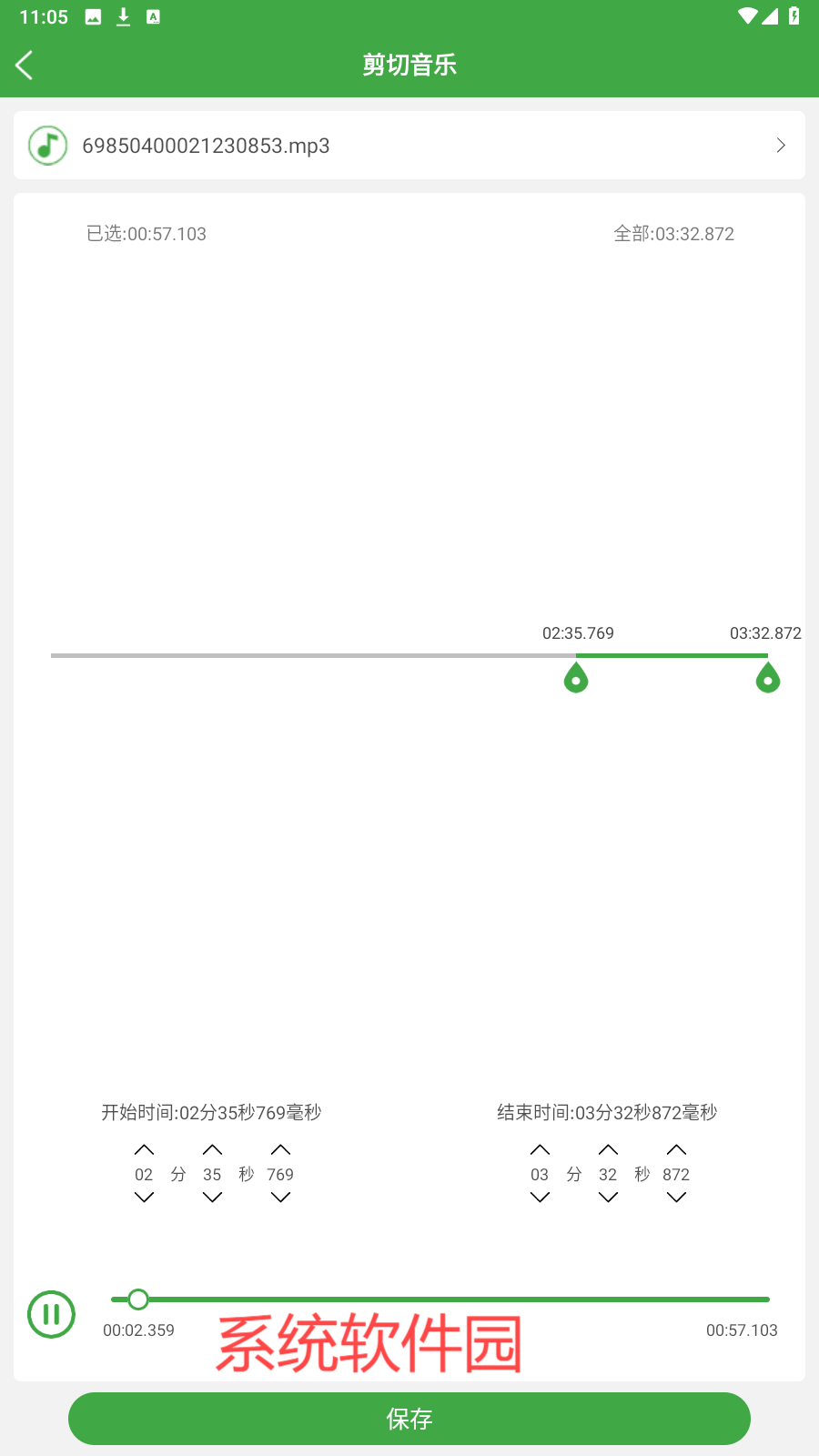
Task: Save the trimmed audio with 保存
Action: [409, 1419]
